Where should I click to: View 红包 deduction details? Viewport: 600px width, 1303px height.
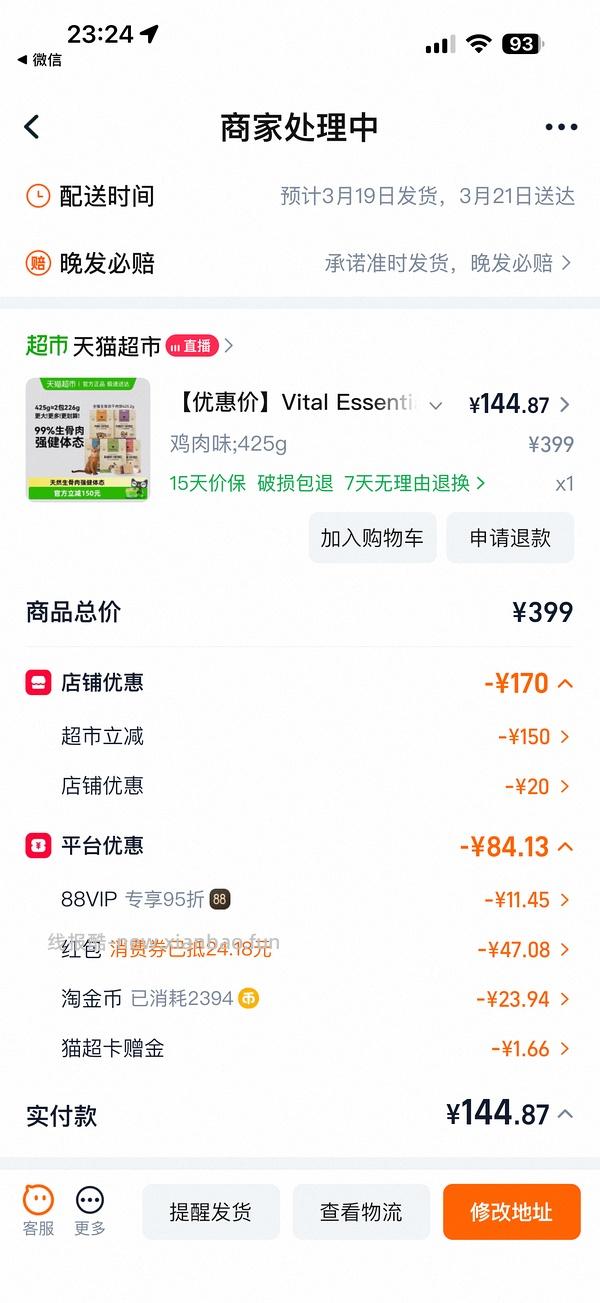click(x=524, y=949)
